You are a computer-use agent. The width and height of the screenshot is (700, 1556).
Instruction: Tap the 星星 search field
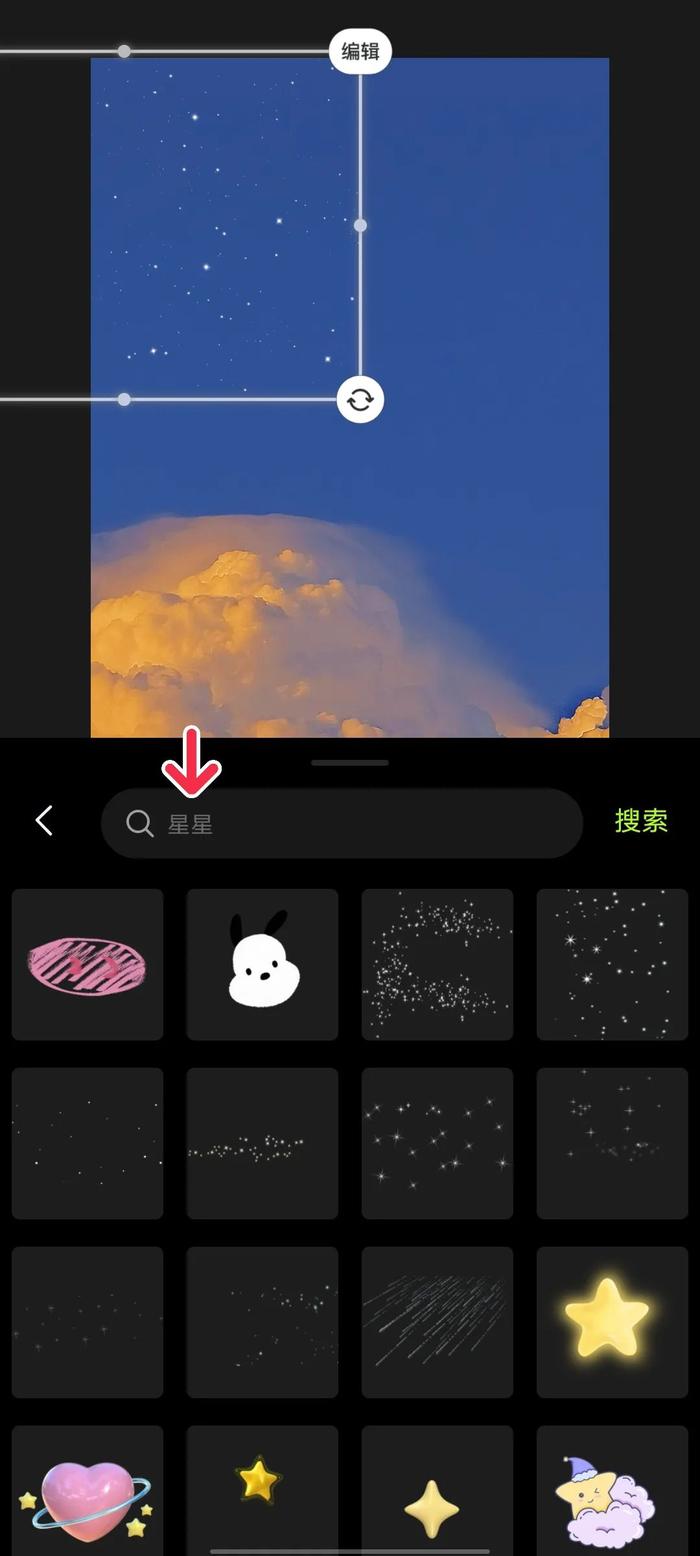point(342,823)
